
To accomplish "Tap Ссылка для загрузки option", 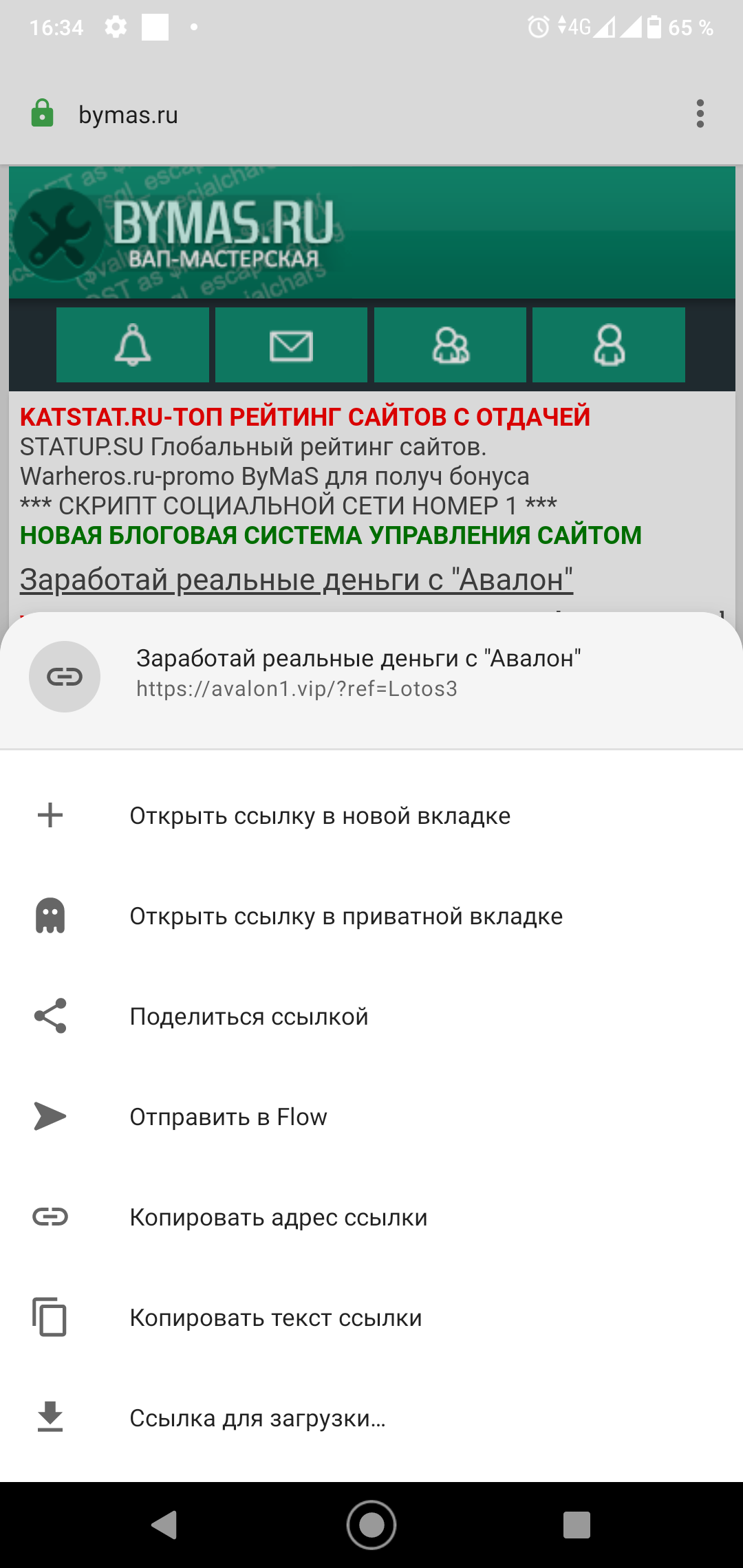I will tap(257, 1418).
